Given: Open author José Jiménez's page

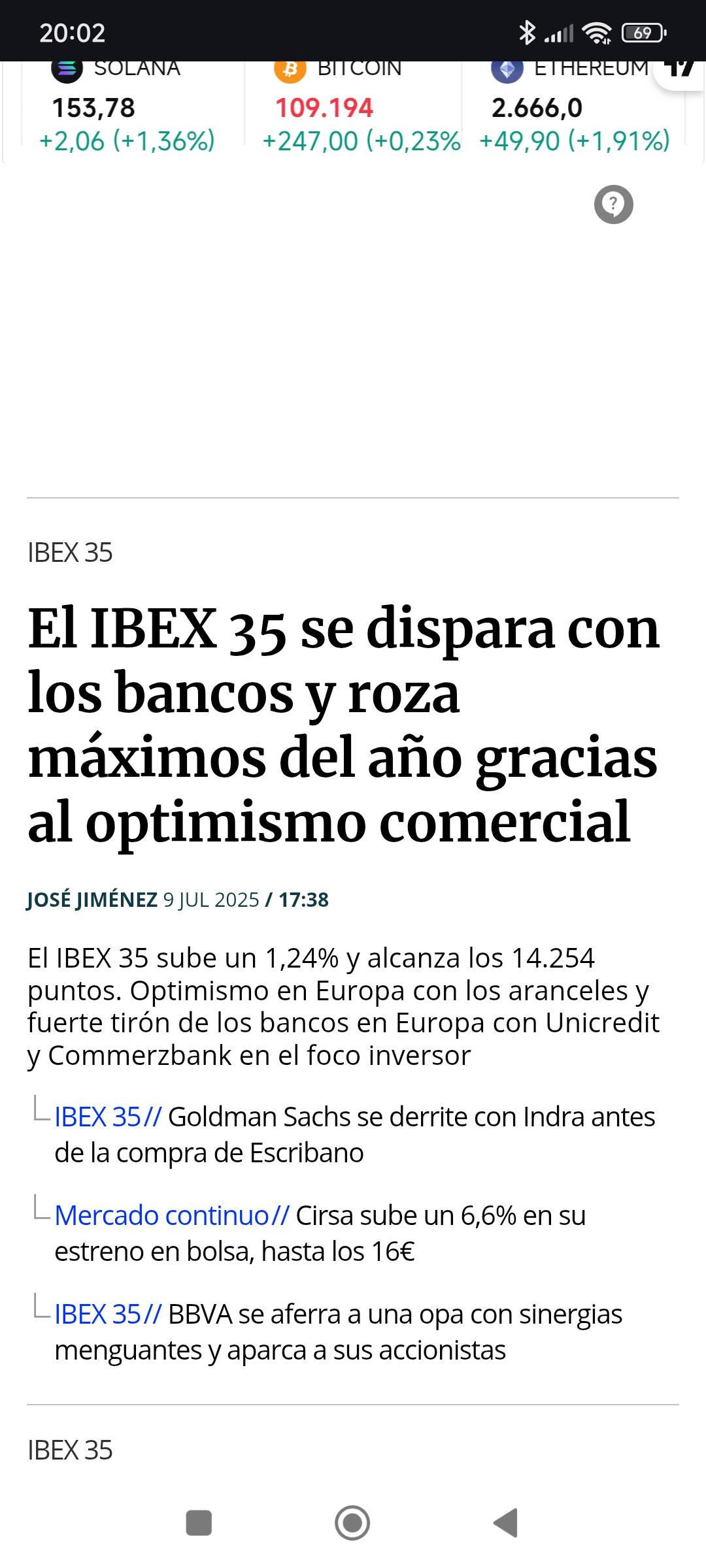Looking at the screenshot, I should [92, 900].
